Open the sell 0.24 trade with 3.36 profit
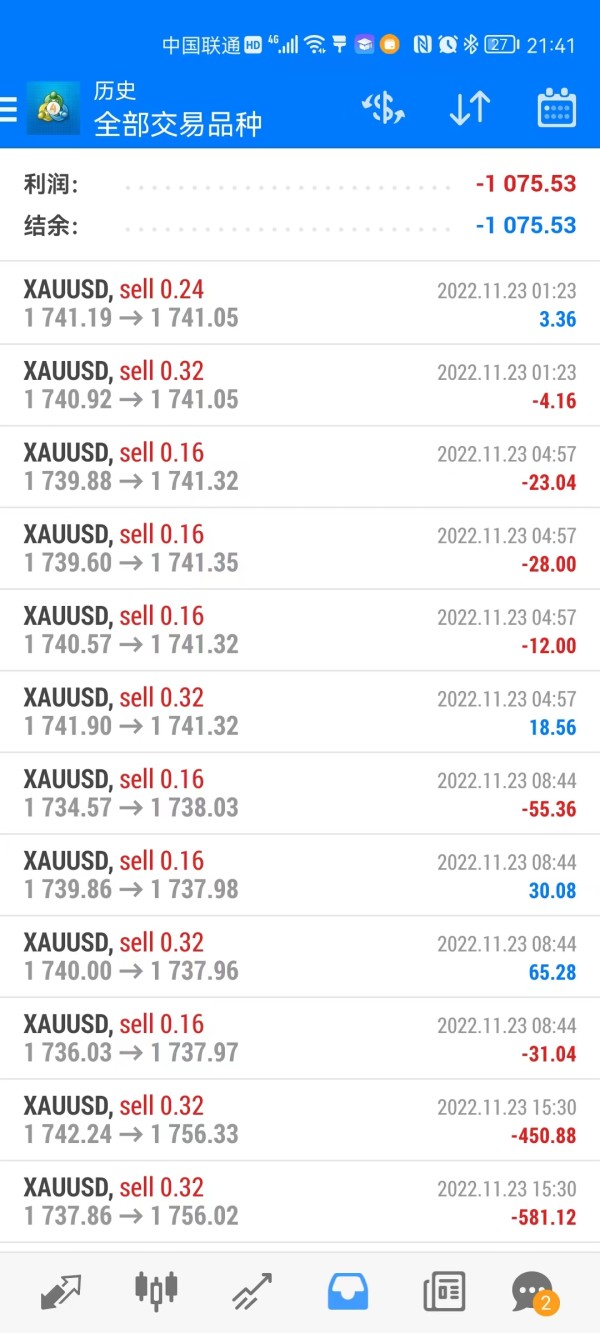Viewport: 600px width, 1333px height. pyautogui.click(x=300, y=304)
